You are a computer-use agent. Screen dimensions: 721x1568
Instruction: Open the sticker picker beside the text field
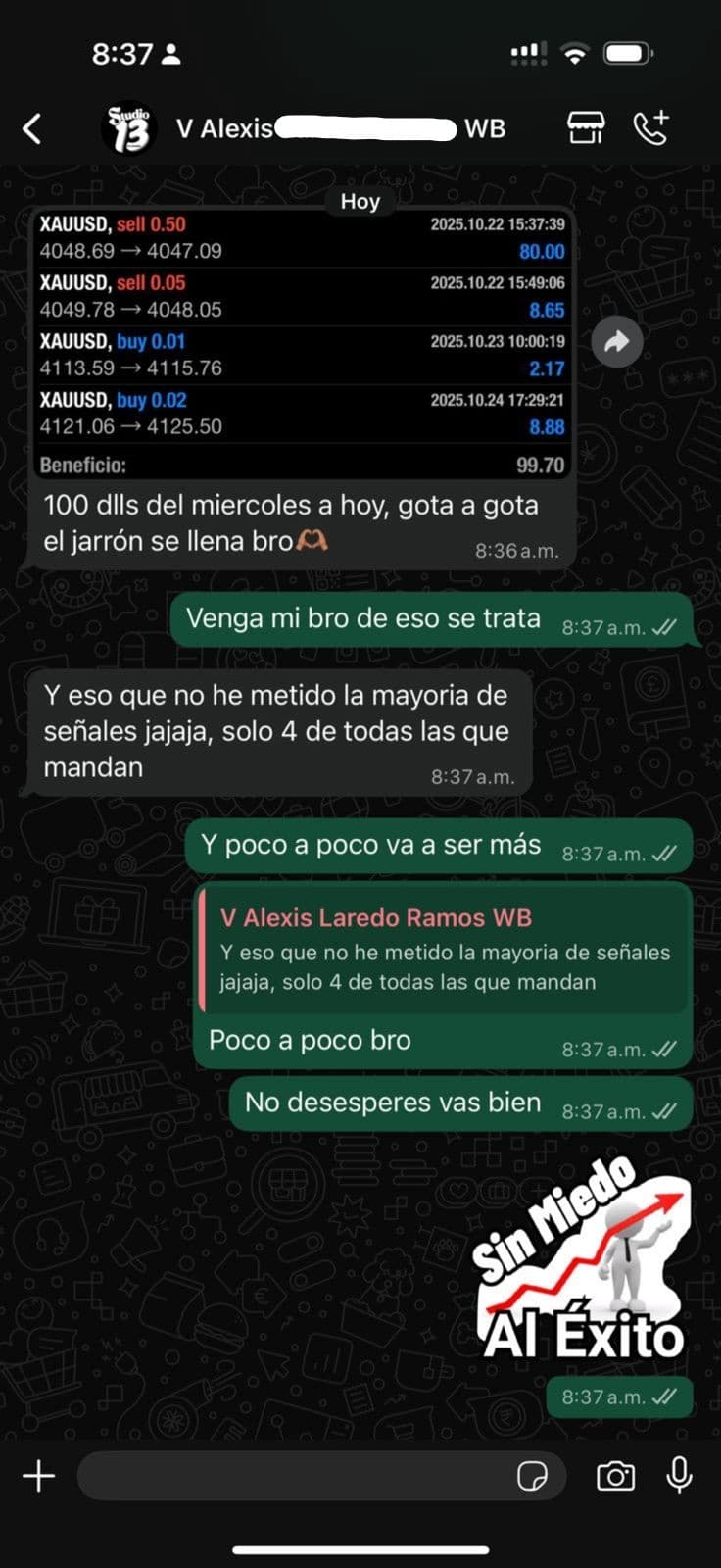534,1476
